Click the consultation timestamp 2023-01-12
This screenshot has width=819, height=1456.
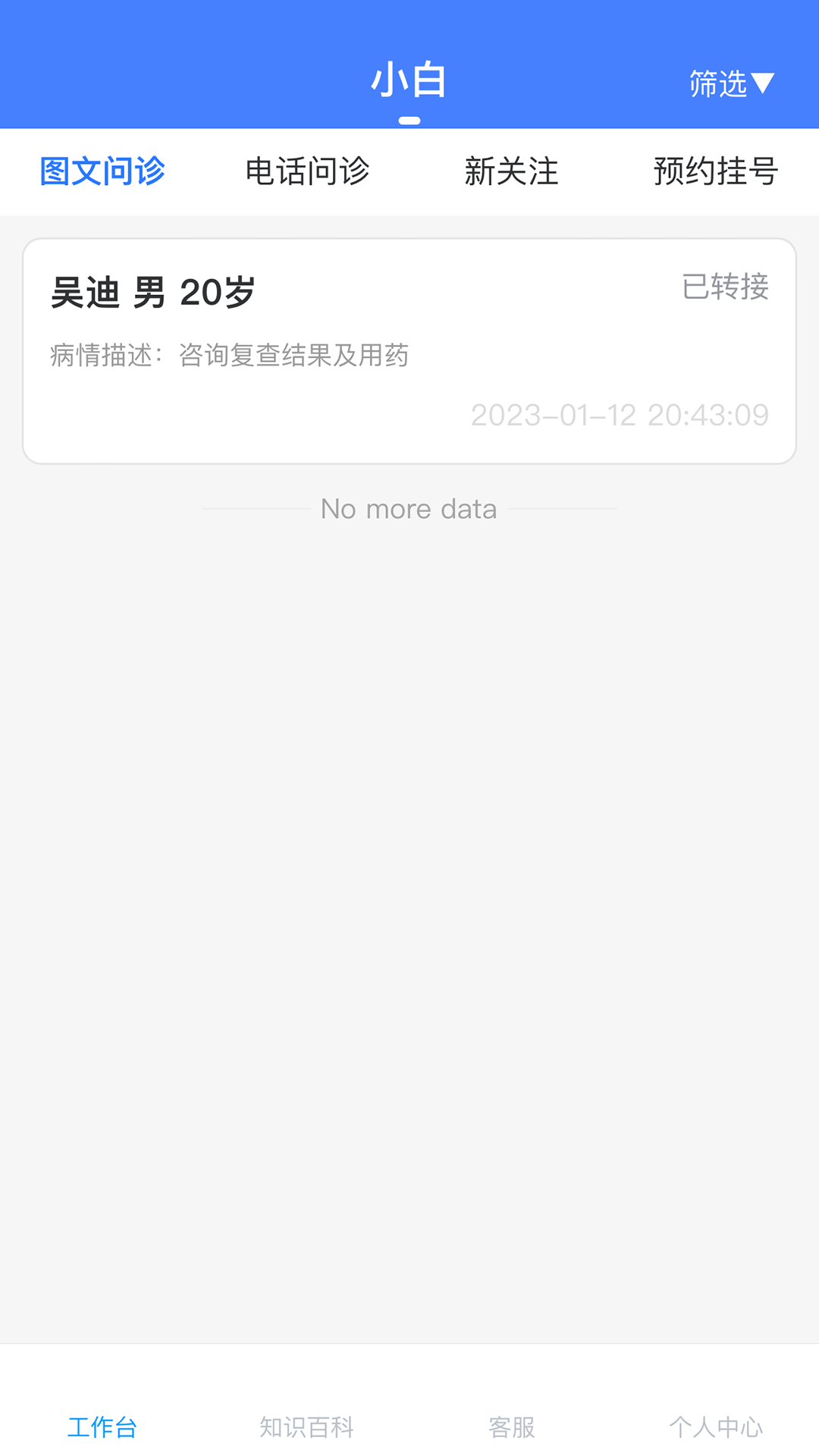pos(620,416)
